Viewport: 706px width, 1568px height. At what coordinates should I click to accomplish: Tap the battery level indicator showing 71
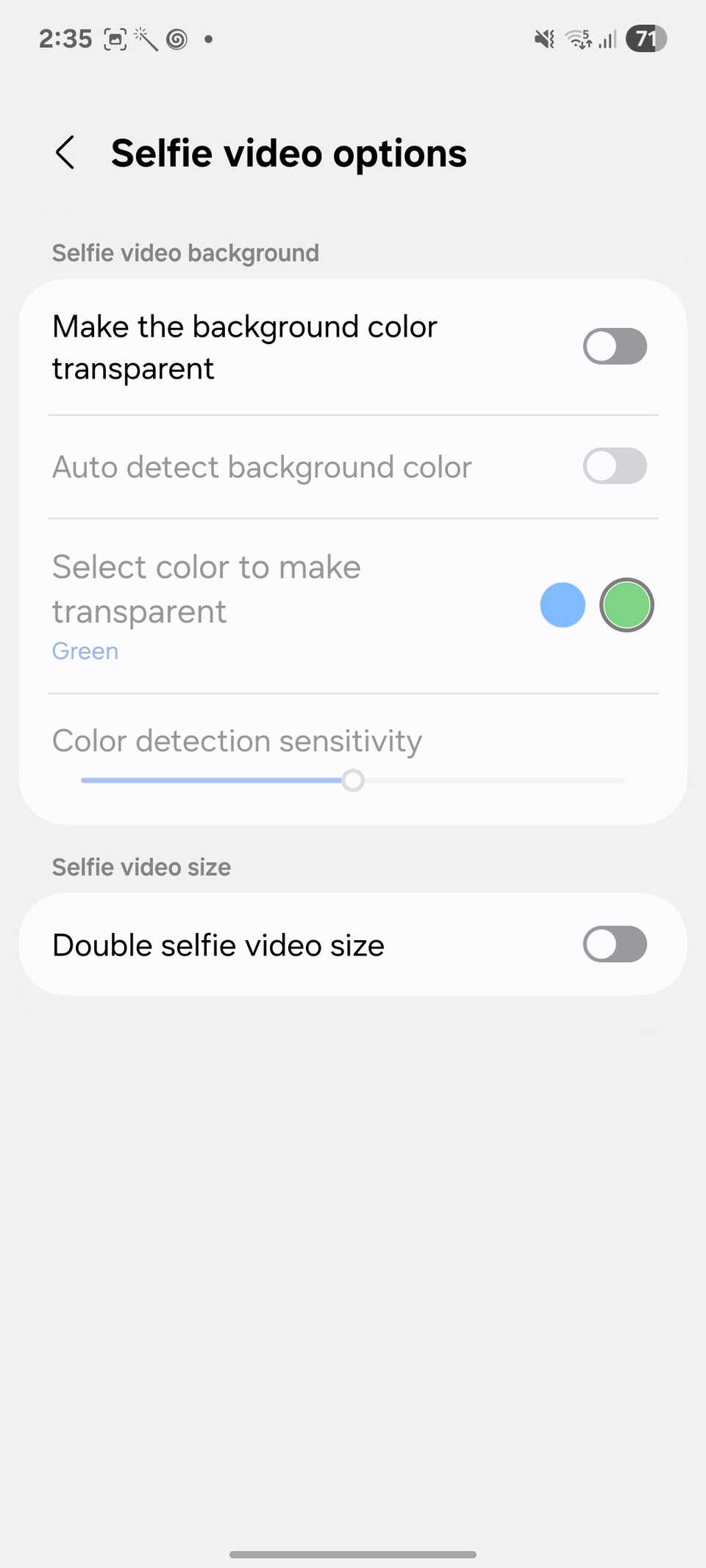[x=646, y=39]
